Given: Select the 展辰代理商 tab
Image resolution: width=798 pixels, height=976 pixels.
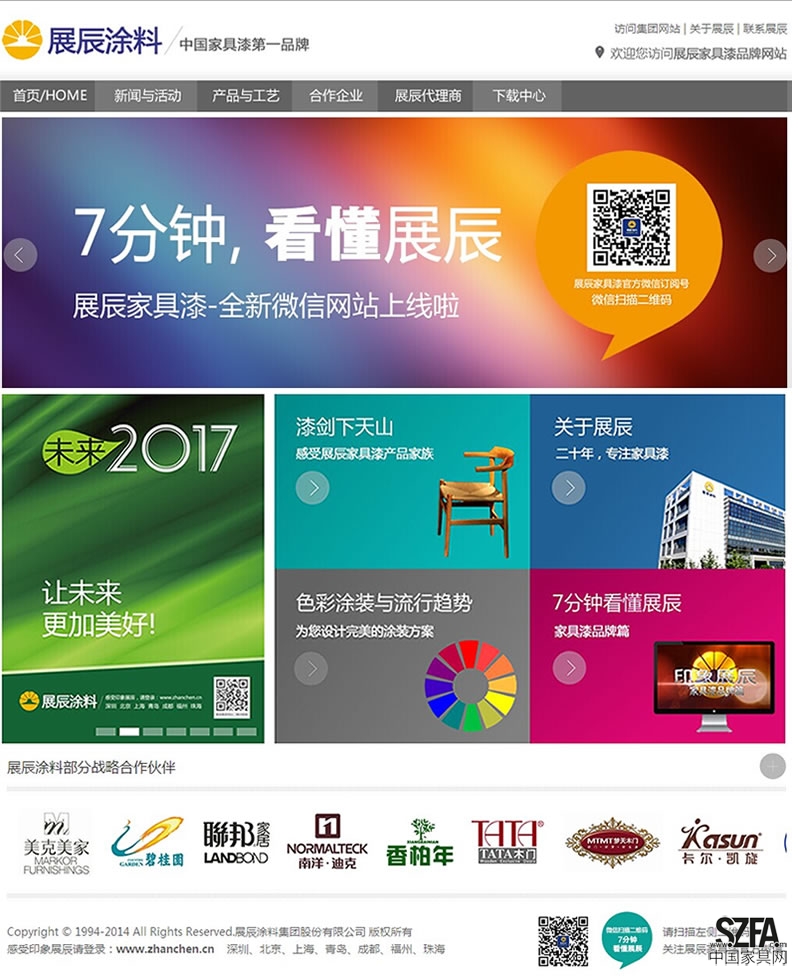Looking at the screenshot, I should [x=427, y=96].
